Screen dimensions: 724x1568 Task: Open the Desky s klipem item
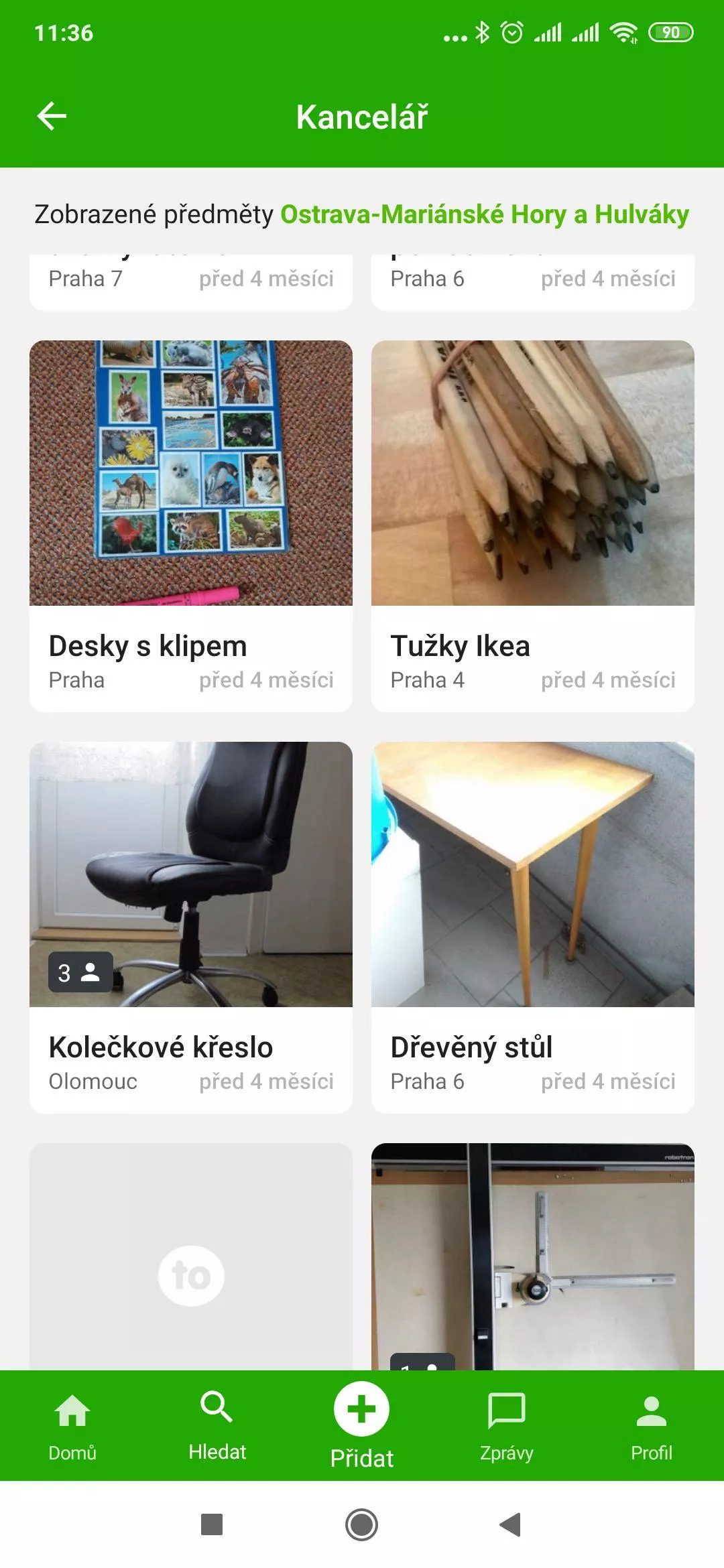(191, 526)
